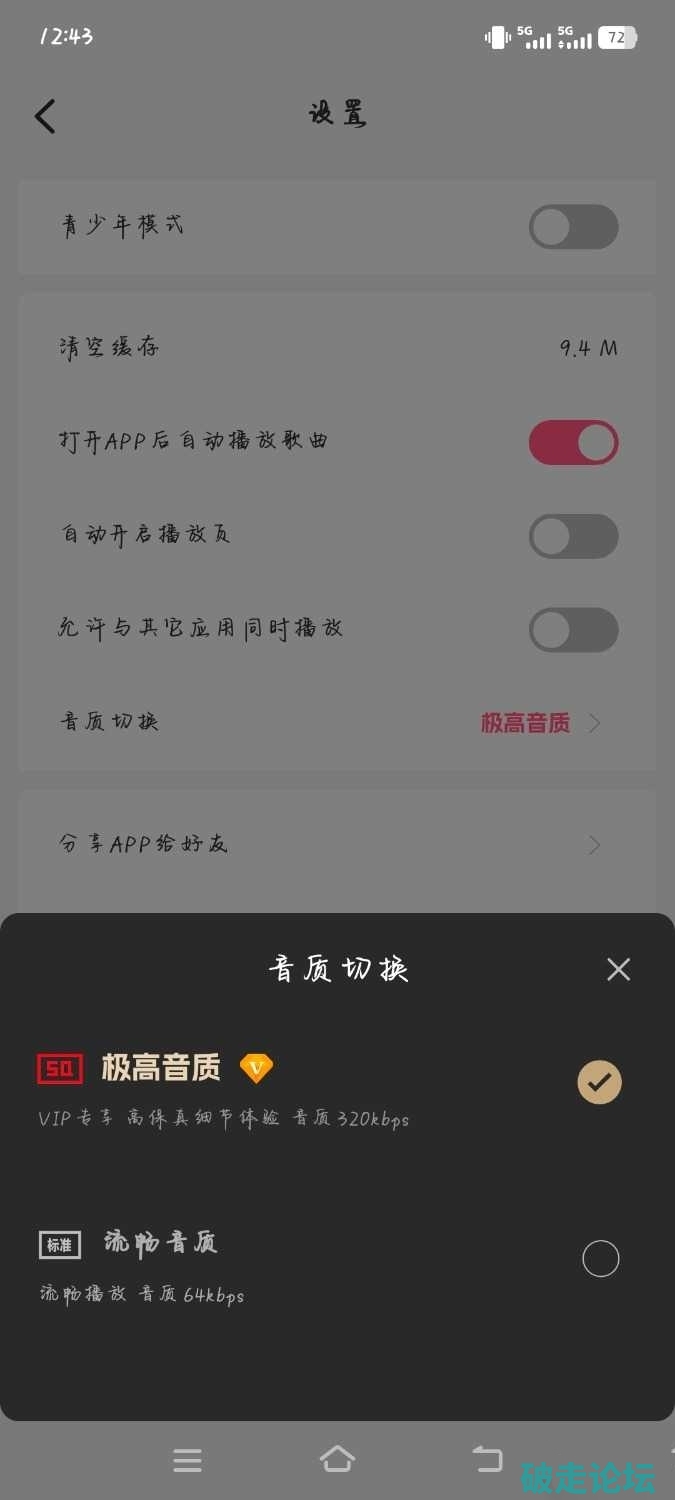Screen dimensions: 675x1500
Task: Tap the system home button
Action: click(x=337, y=1459)
